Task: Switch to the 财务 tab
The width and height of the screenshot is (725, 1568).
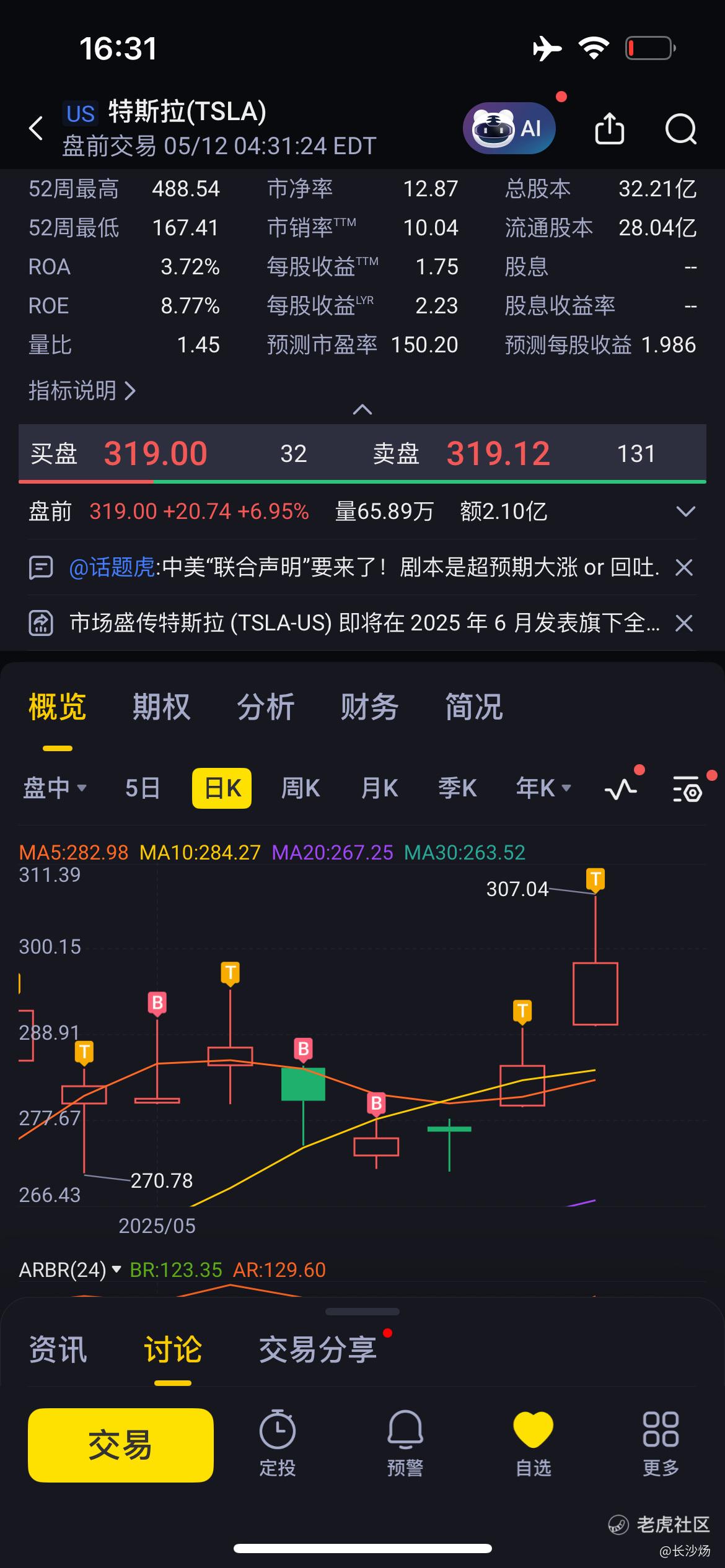Action: (369, 707)
